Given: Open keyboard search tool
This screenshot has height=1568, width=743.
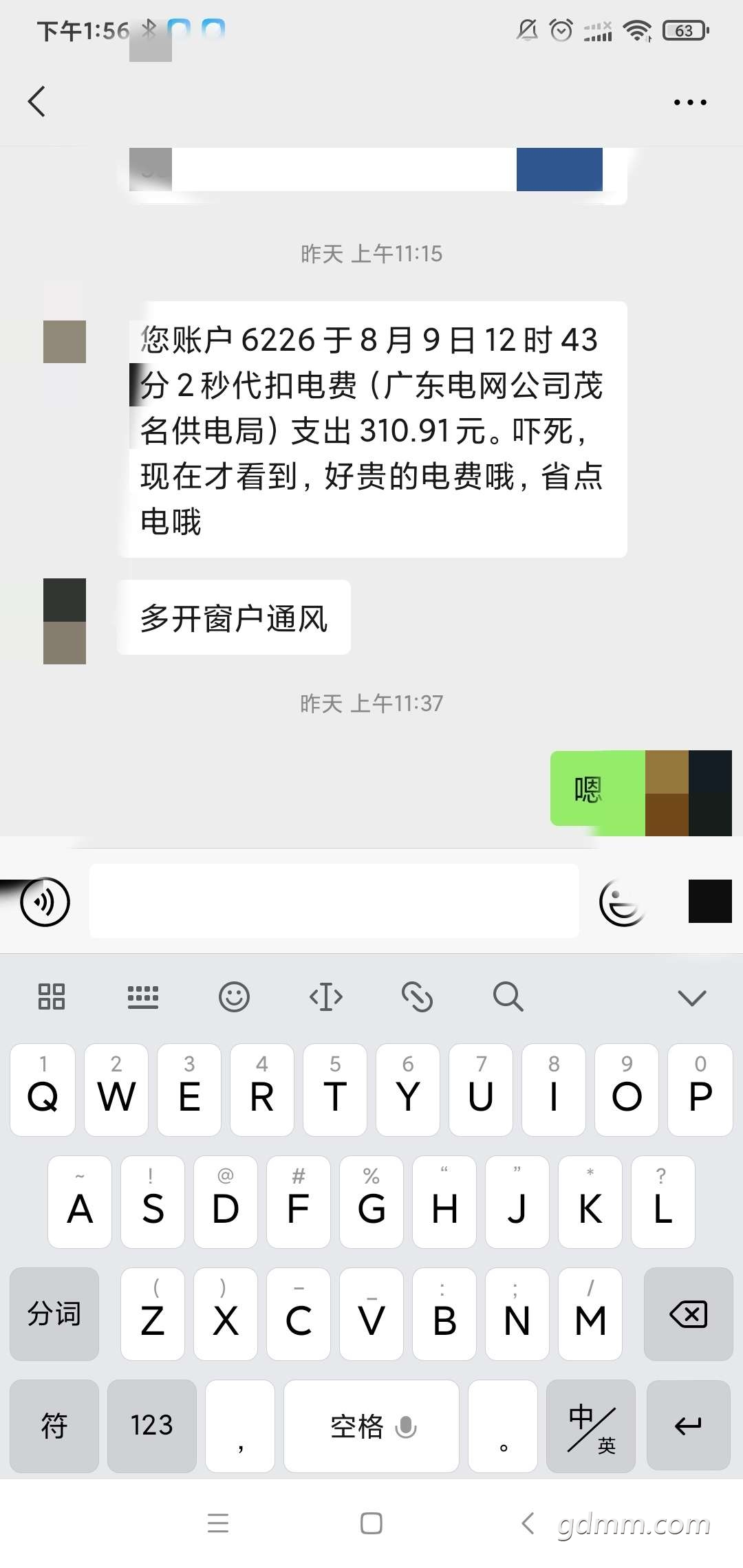Looking at the screenshot, I should [508, 997].
